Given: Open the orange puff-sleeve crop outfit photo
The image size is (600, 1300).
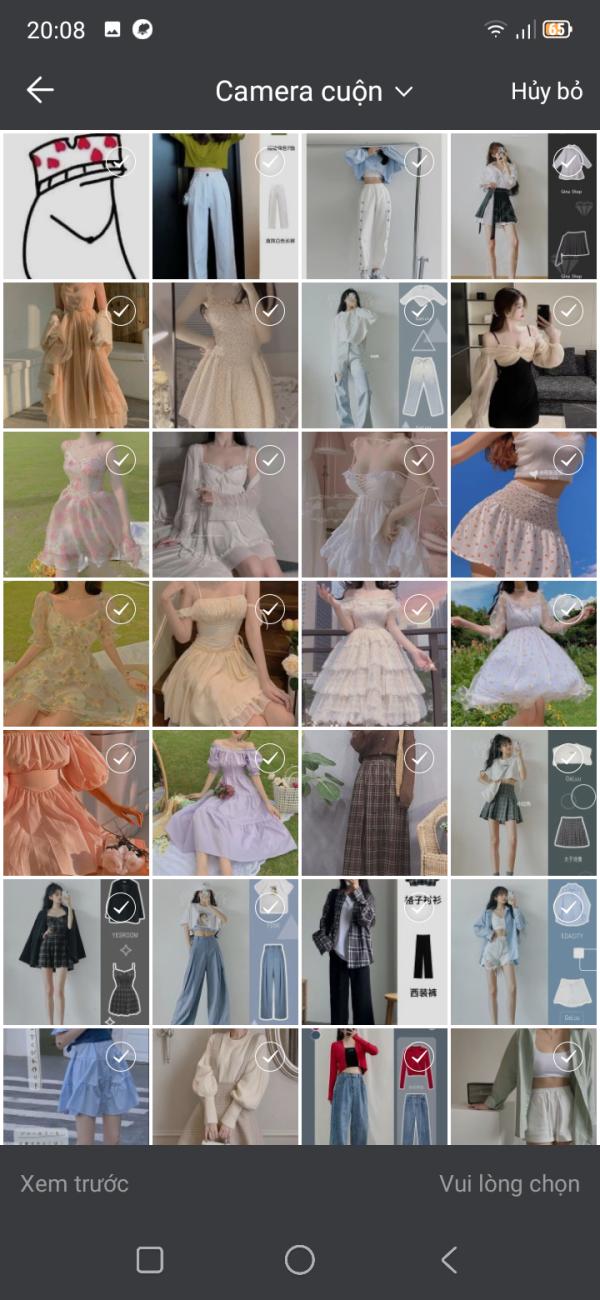Looking at the screenshot, I should coord(76,802).
